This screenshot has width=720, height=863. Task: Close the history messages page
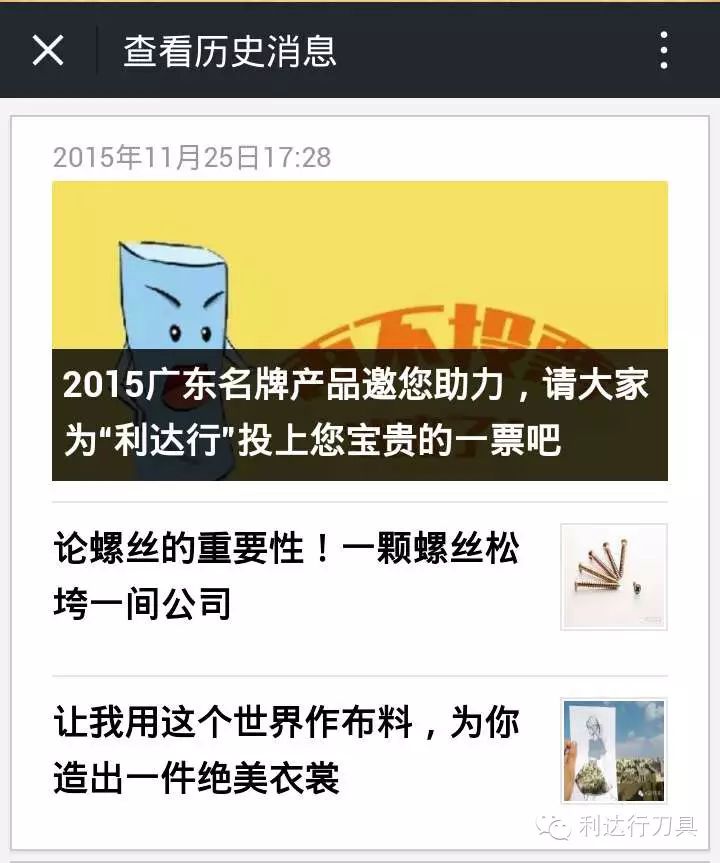point(48,50)
